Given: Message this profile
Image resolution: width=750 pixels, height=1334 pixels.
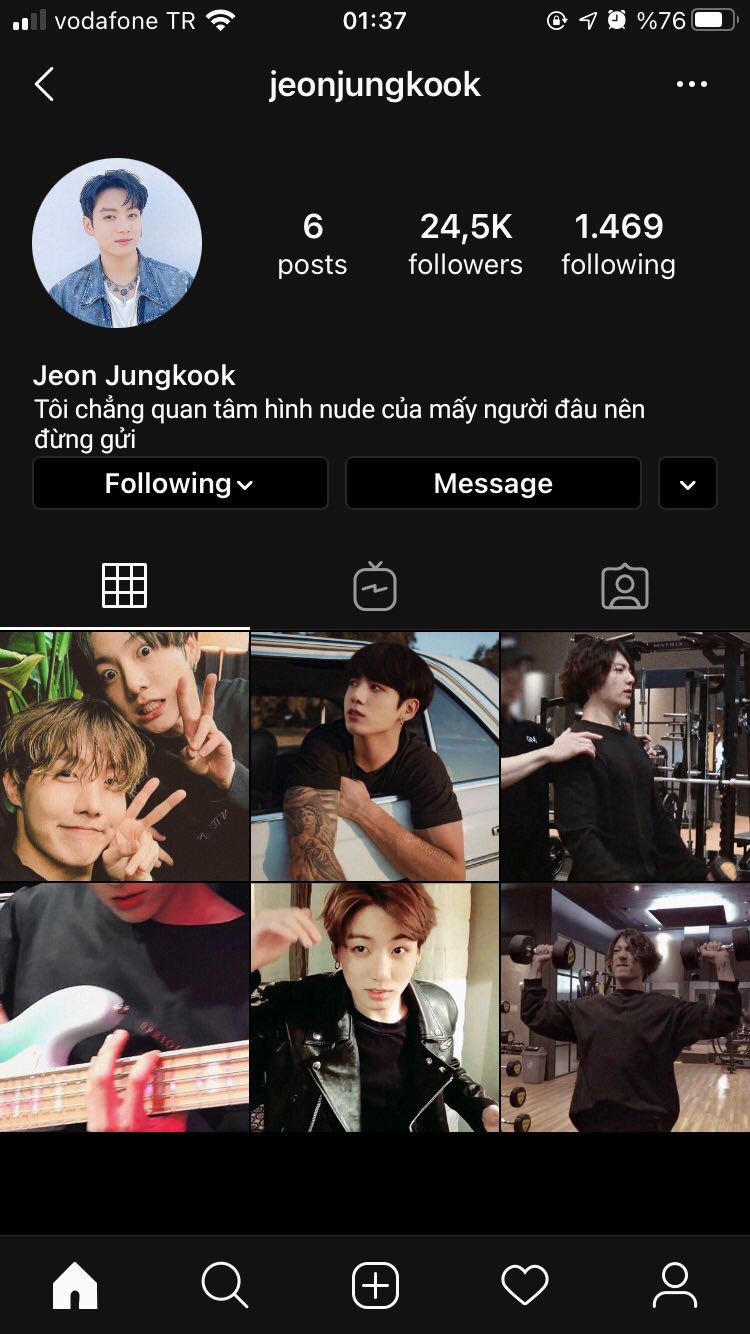Looking at the screenshot, I should (493, 483).
